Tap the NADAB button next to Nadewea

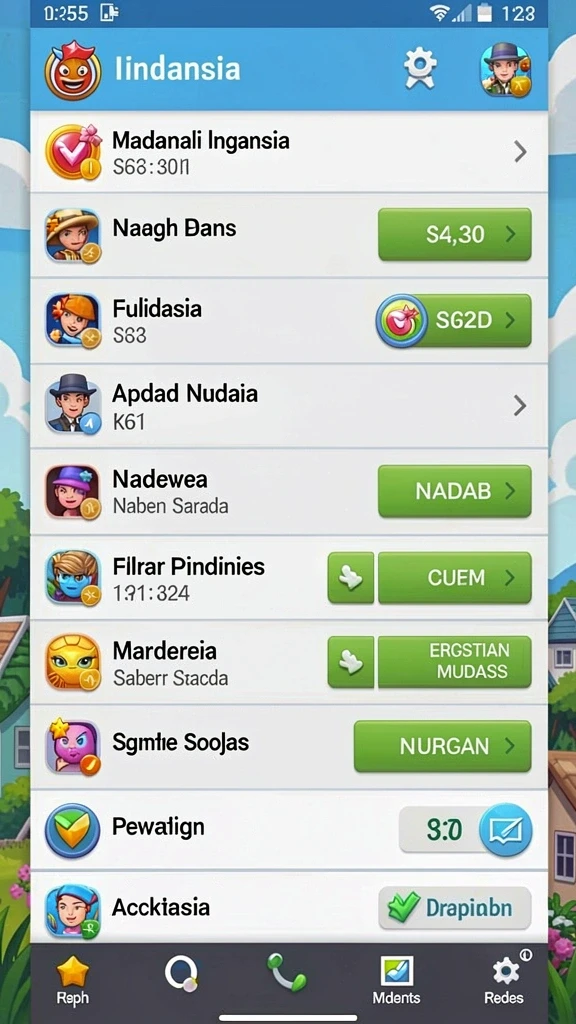point(455,491)
